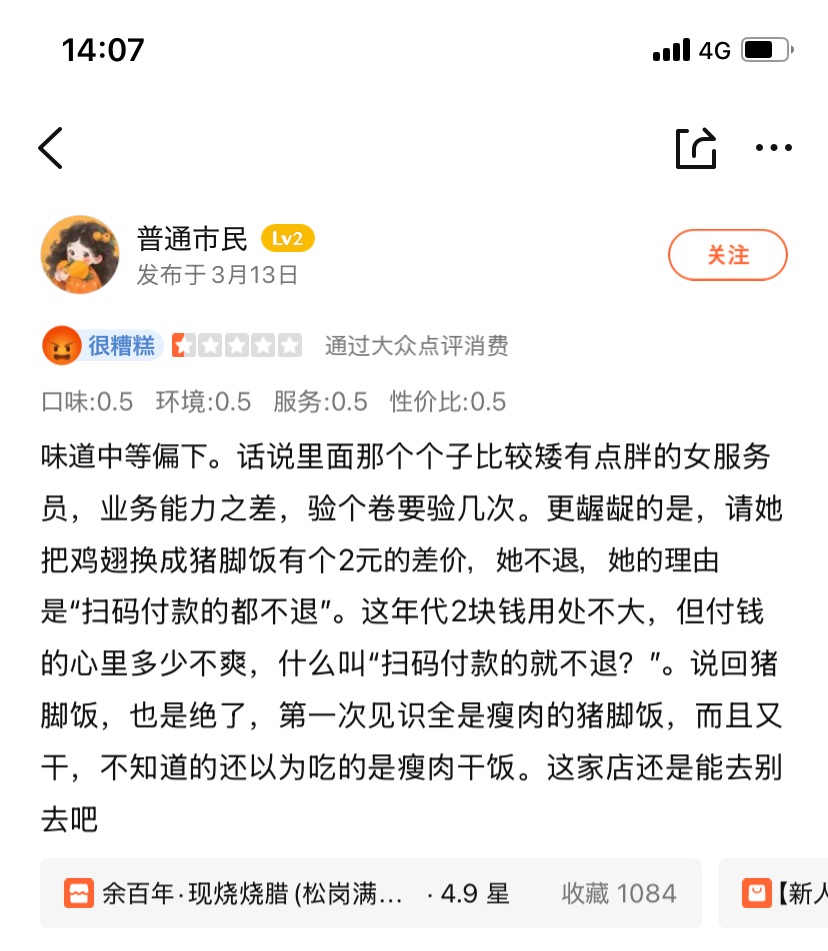828x951 pixels.
Task: Go back using the top-left arrow
Action: point(50,148)
